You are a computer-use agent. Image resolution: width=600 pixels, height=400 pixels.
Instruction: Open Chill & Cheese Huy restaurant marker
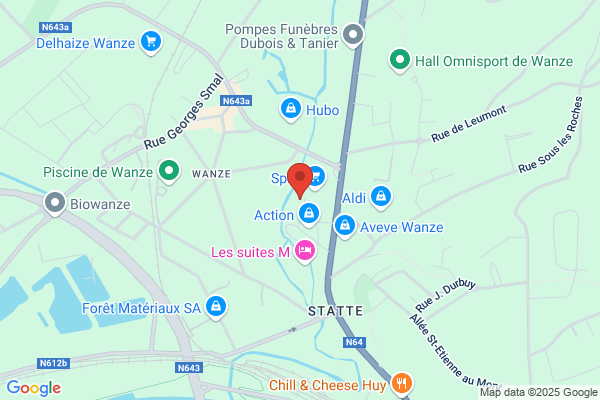click(402, 384)
